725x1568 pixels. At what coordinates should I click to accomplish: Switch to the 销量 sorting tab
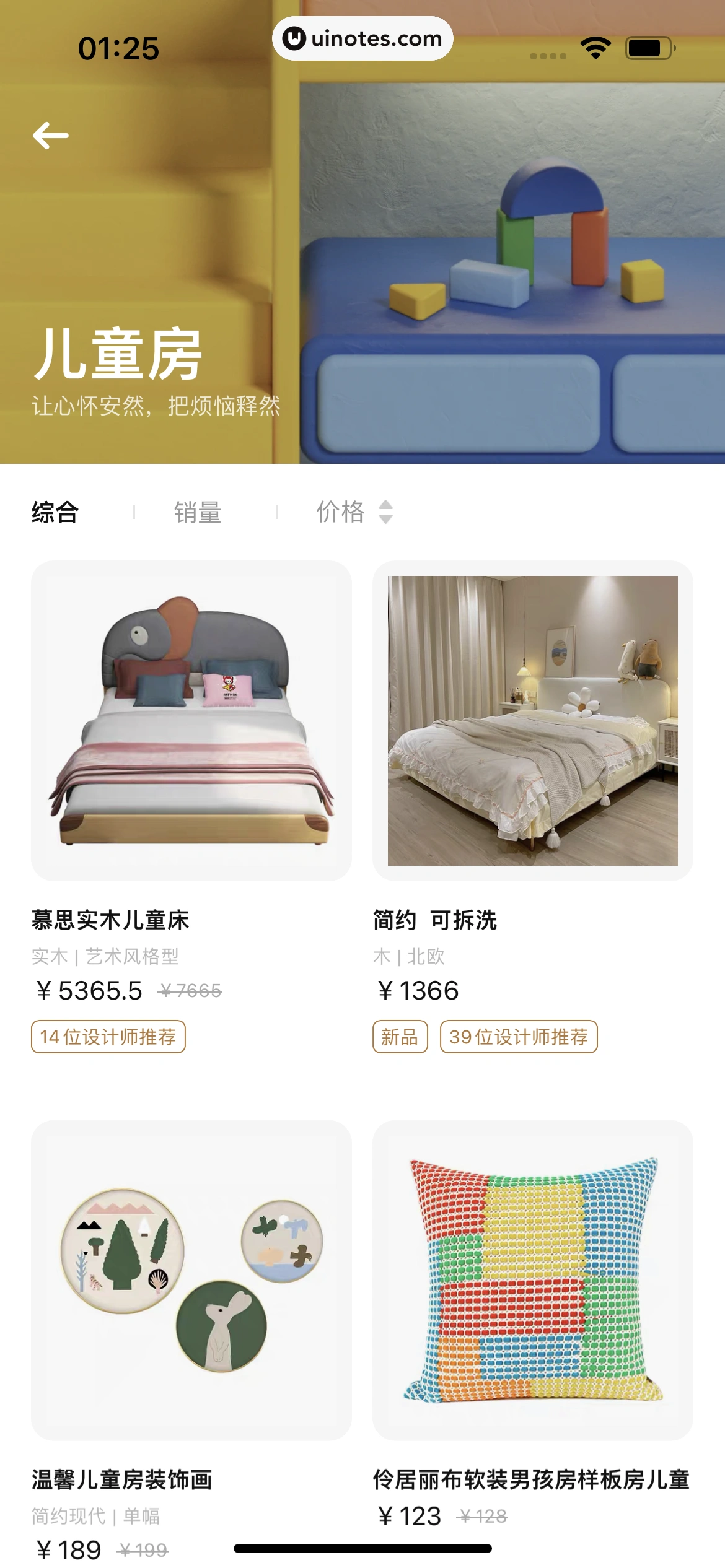tap(198, 512)
